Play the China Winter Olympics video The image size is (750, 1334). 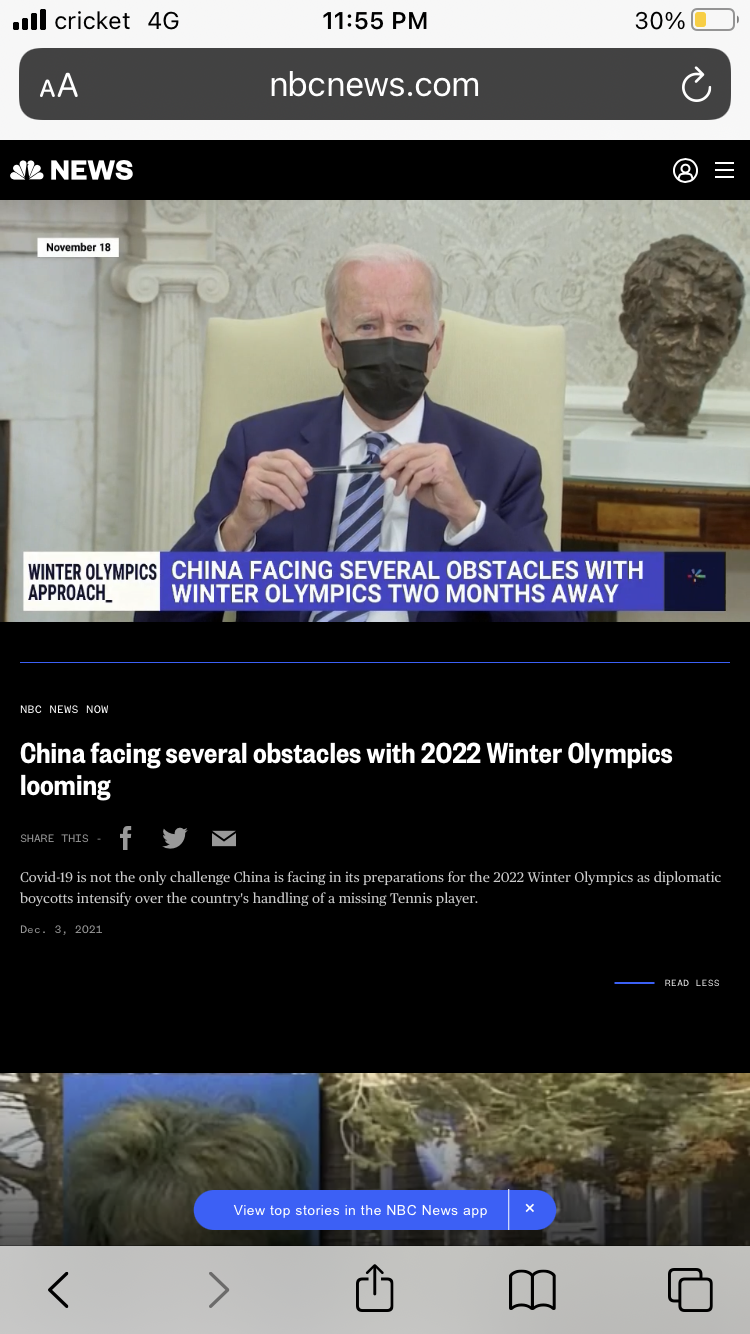coord(375,411)
